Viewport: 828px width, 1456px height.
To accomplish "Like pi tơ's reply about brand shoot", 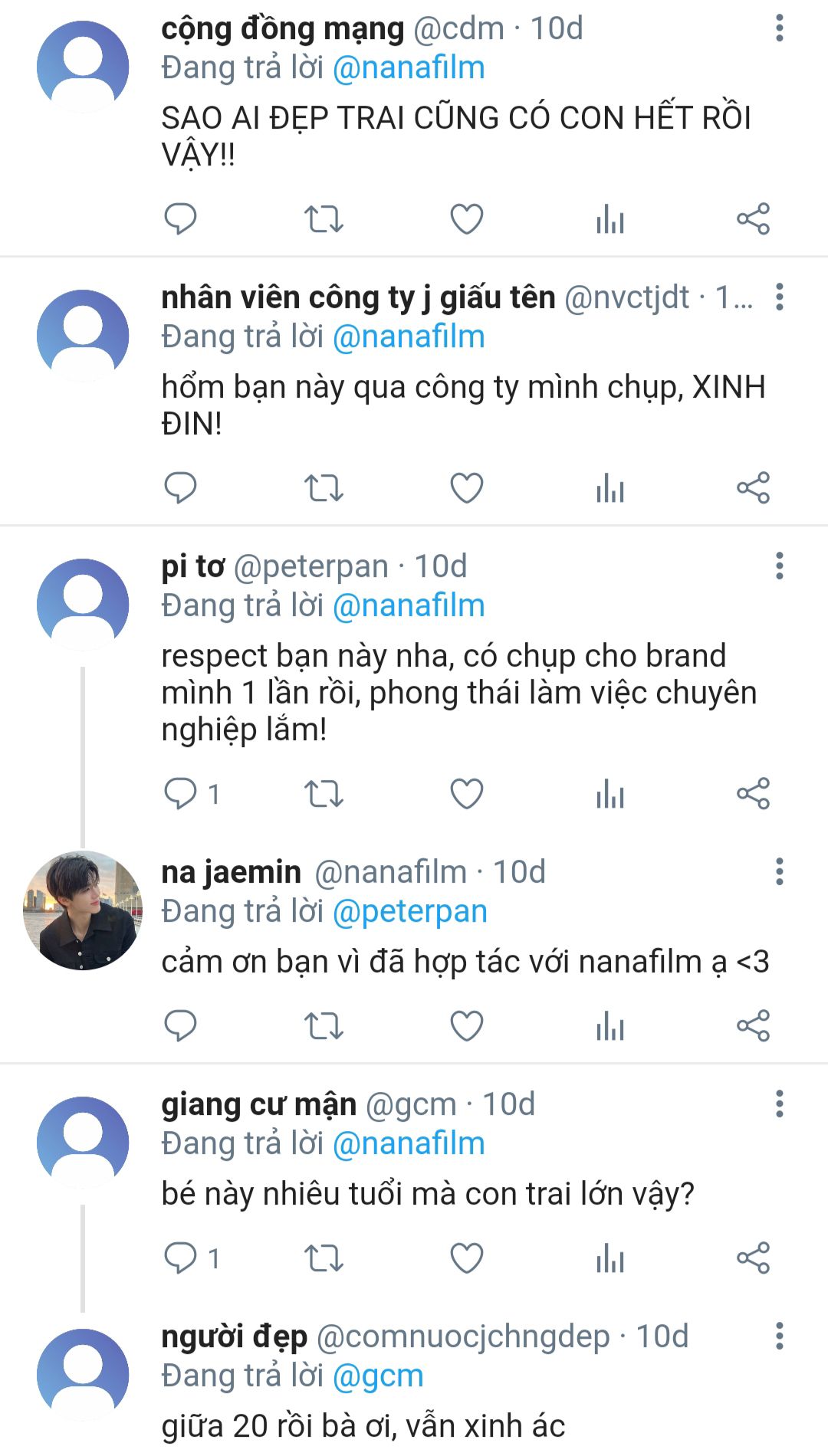I will [x=466, y=794].
